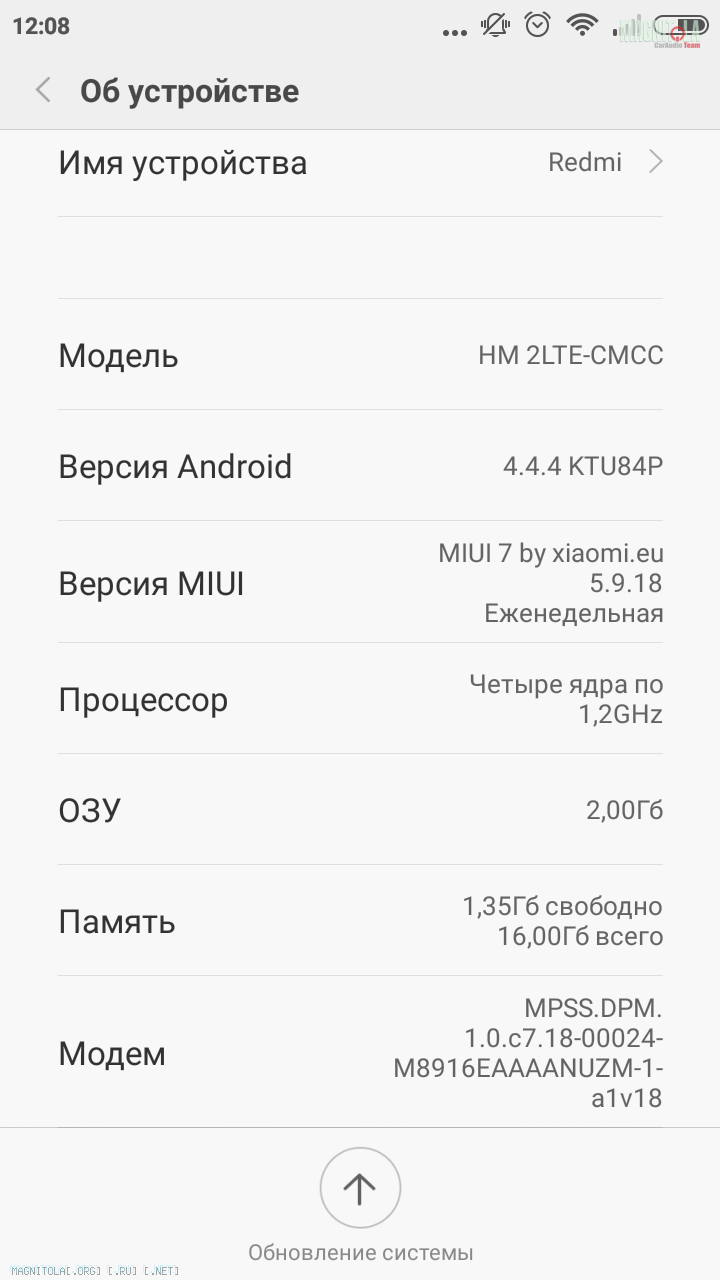Tap the Модель row
The width and height of the screenshot is (720, 1280).
tap(360, 355)
